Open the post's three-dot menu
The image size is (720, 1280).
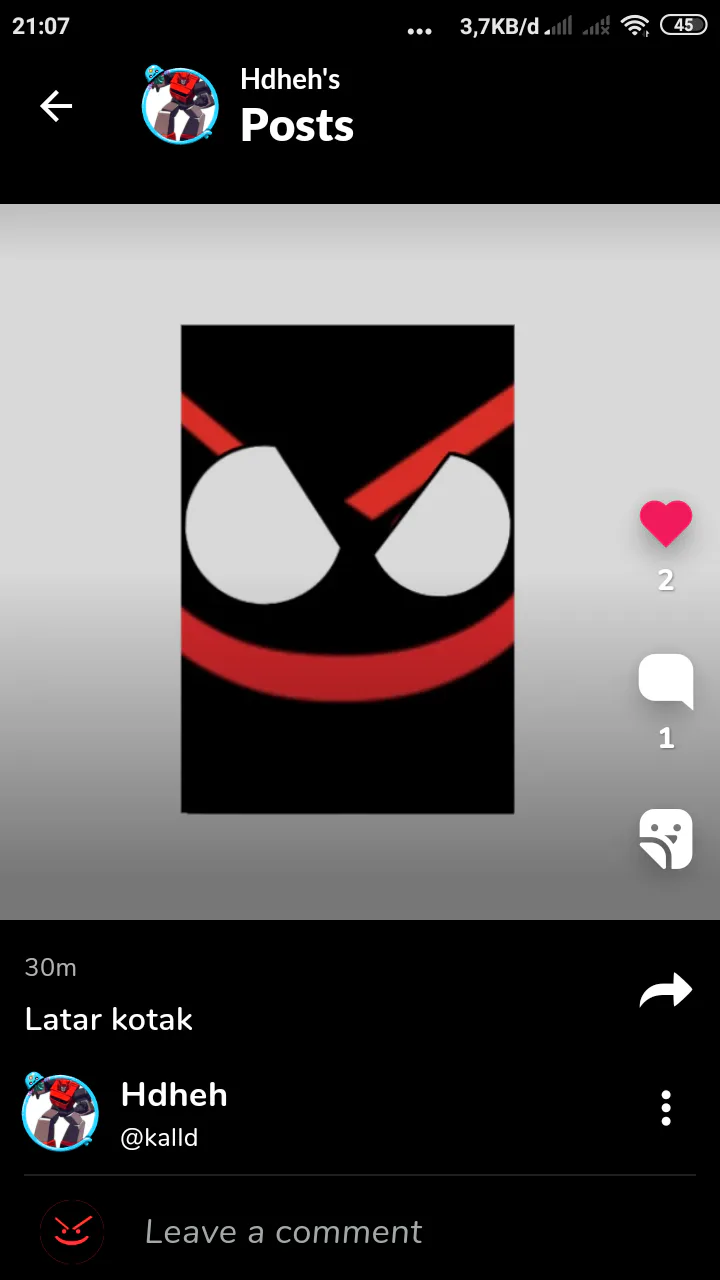pyautogui.click(x=666, y=1108)
